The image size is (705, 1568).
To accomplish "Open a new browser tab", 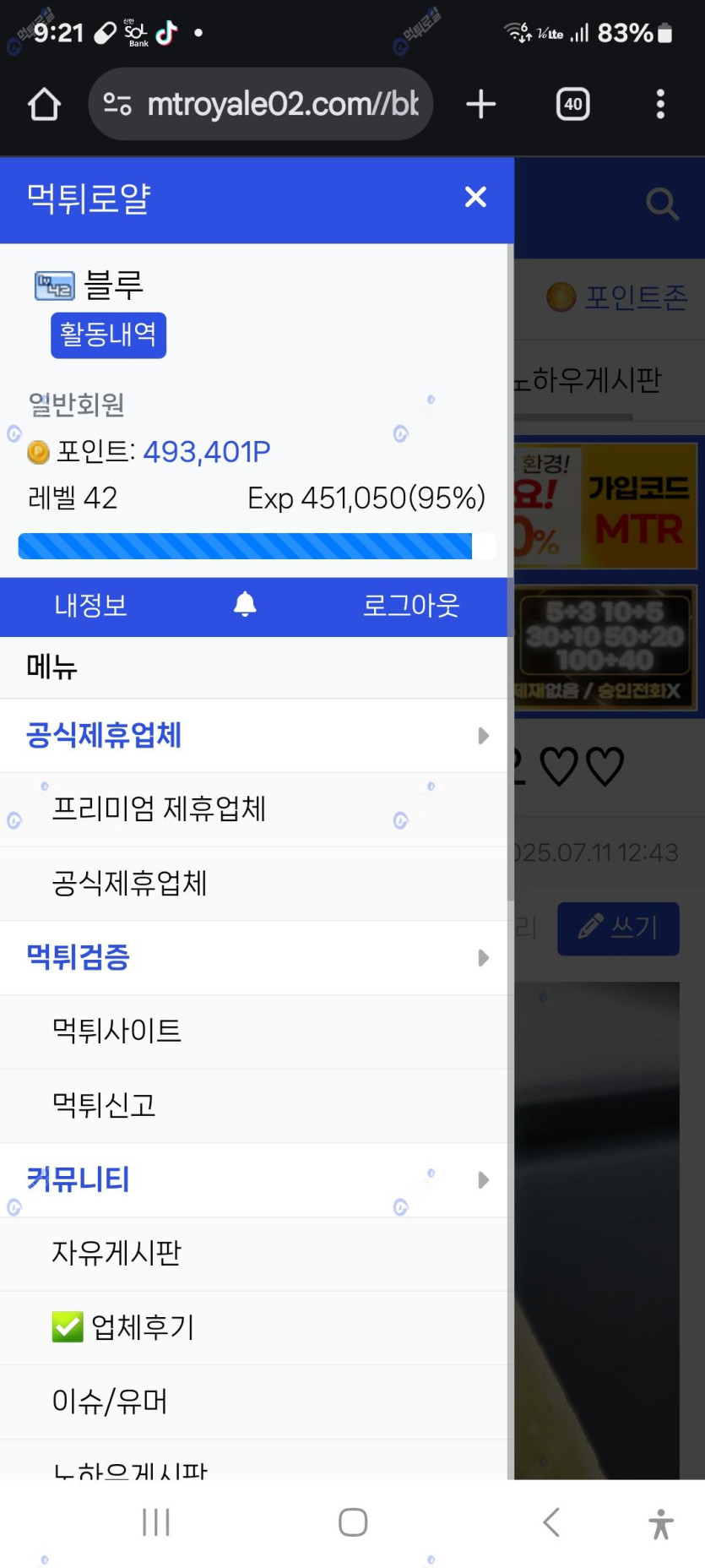I will (x=480, y=105).
